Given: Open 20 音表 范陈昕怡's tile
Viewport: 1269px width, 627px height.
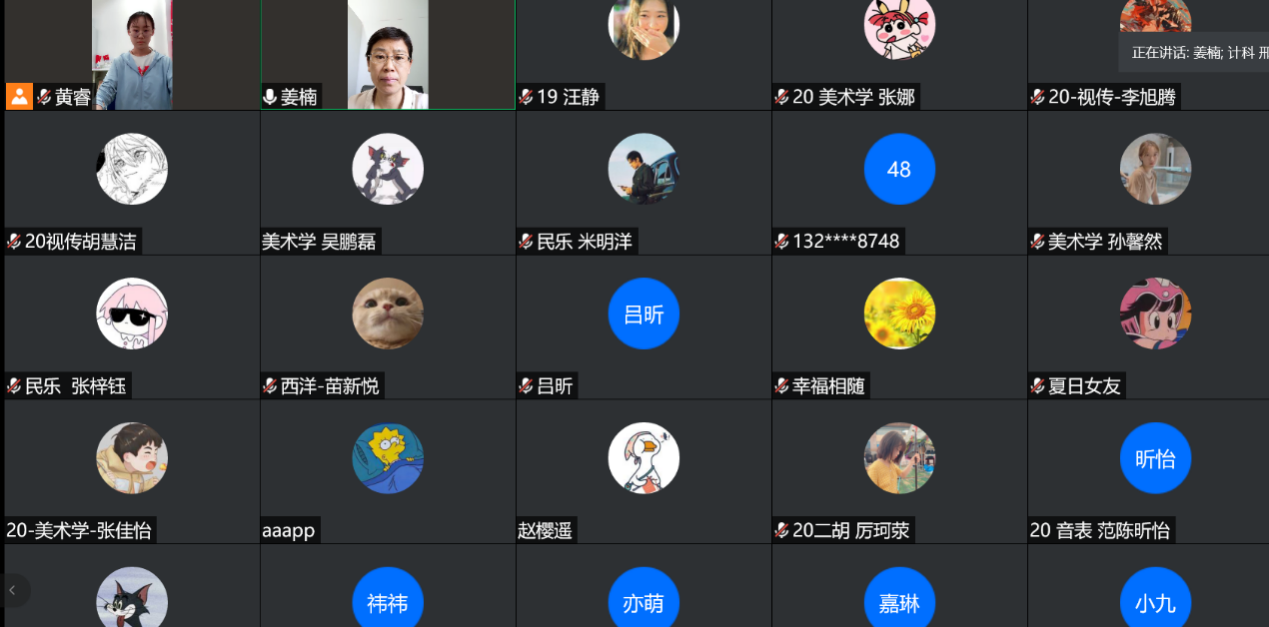Looking at the screenshot, I should pos(1155,470).
